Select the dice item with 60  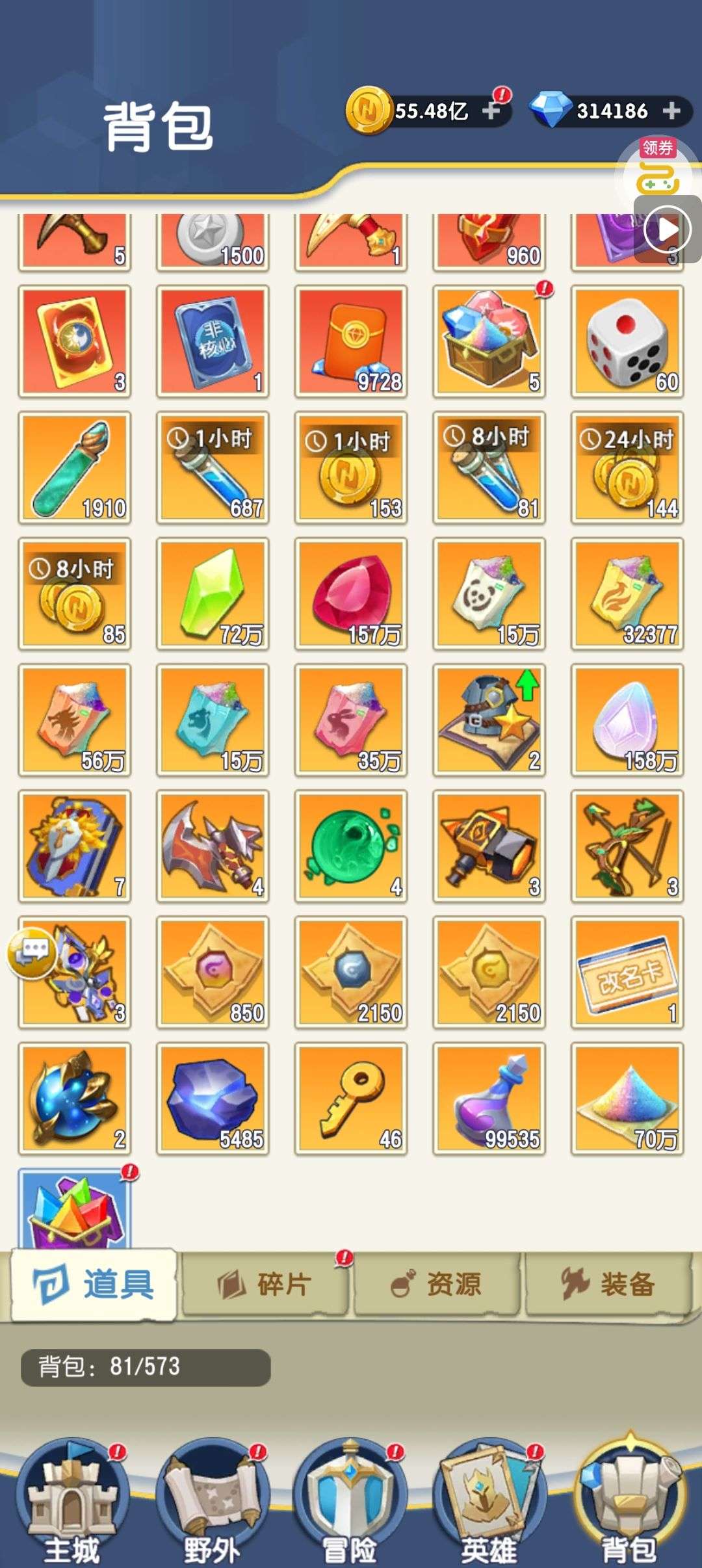point(627,341)
